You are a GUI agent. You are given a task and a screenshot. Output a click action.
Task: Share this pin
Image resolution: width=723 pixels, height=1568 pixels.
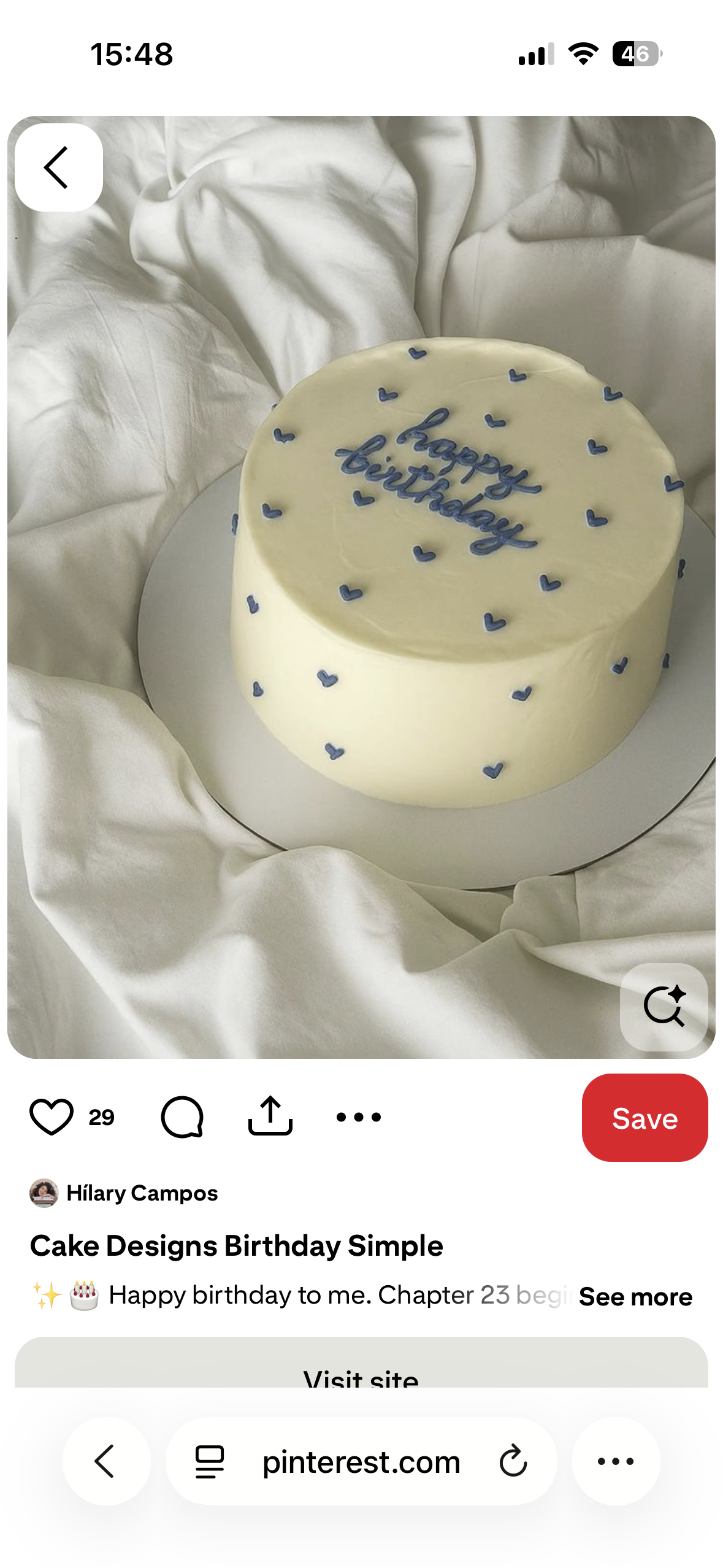click(x=270, y=1117)
